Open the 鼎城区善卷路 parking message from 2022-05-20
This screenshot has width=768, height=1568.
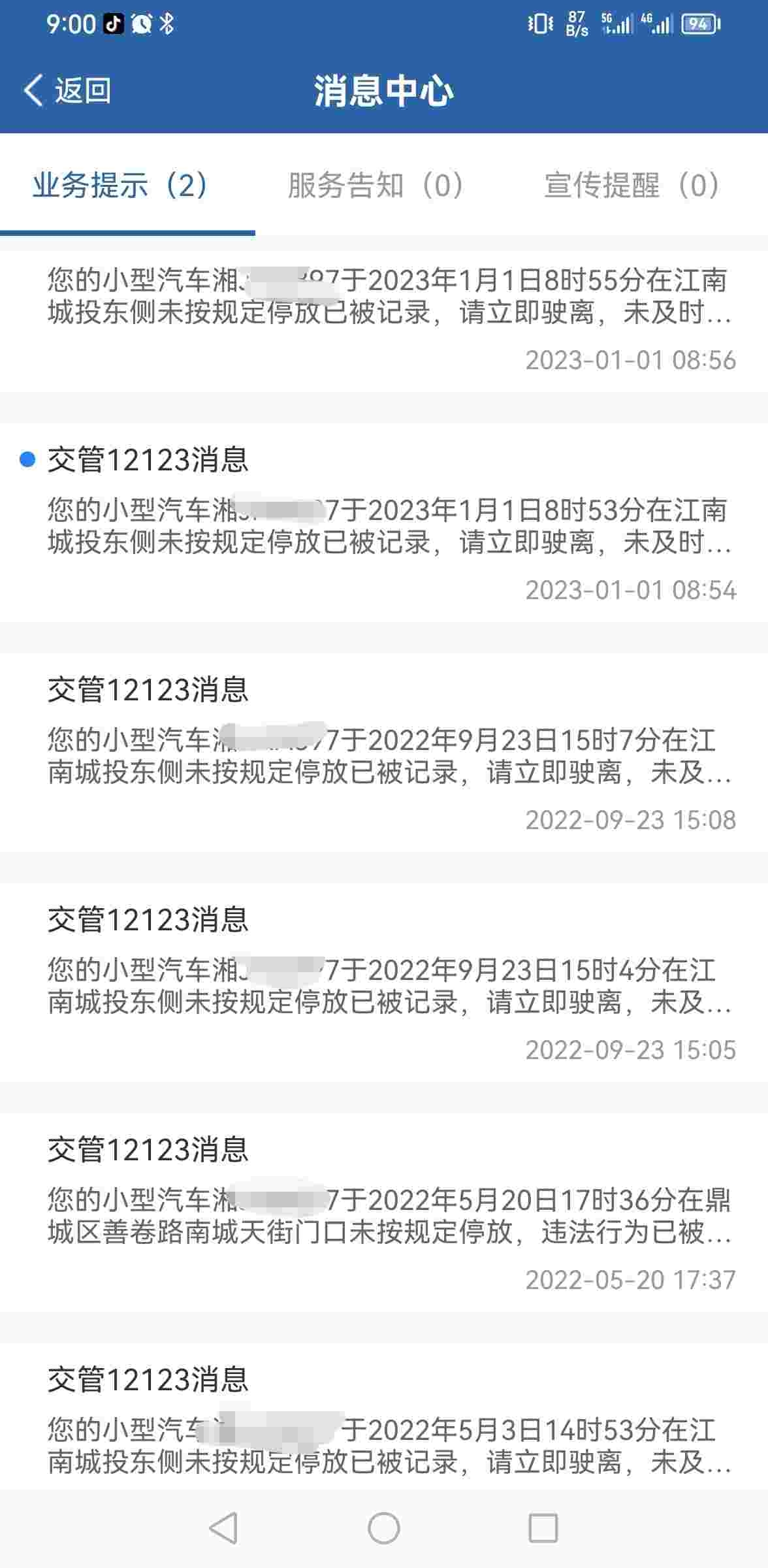(384, 1213)
